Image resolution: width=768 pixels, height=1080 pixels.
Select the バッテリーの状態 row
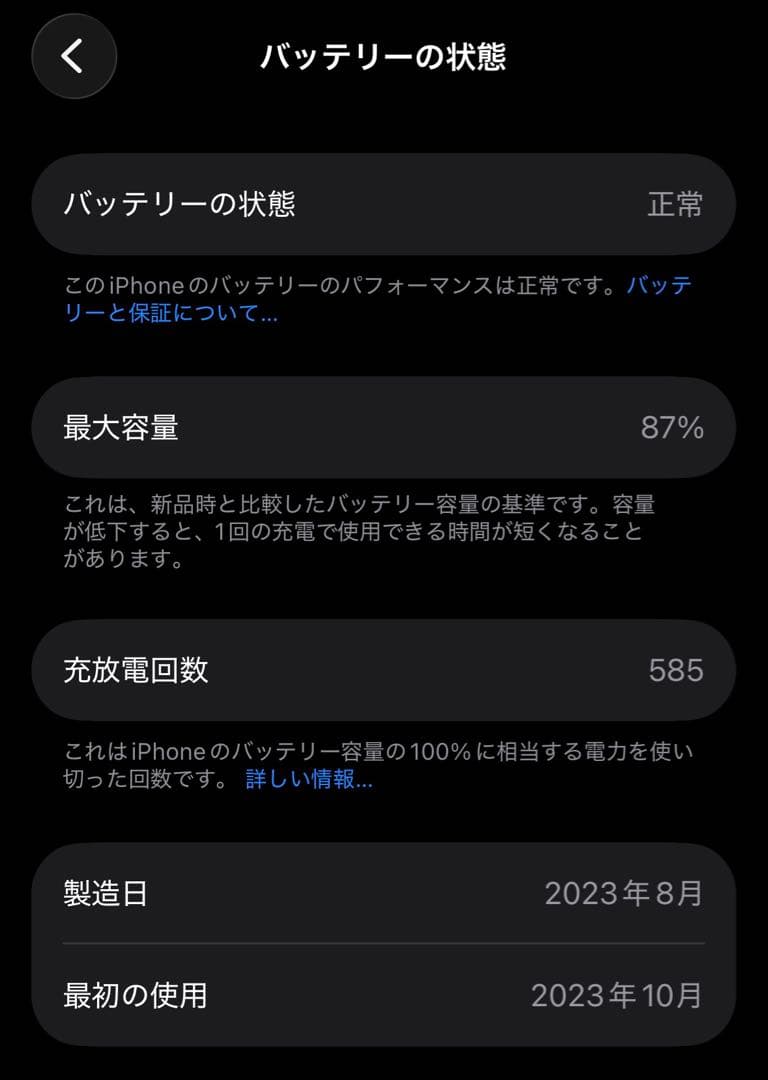tap(384, 205)
